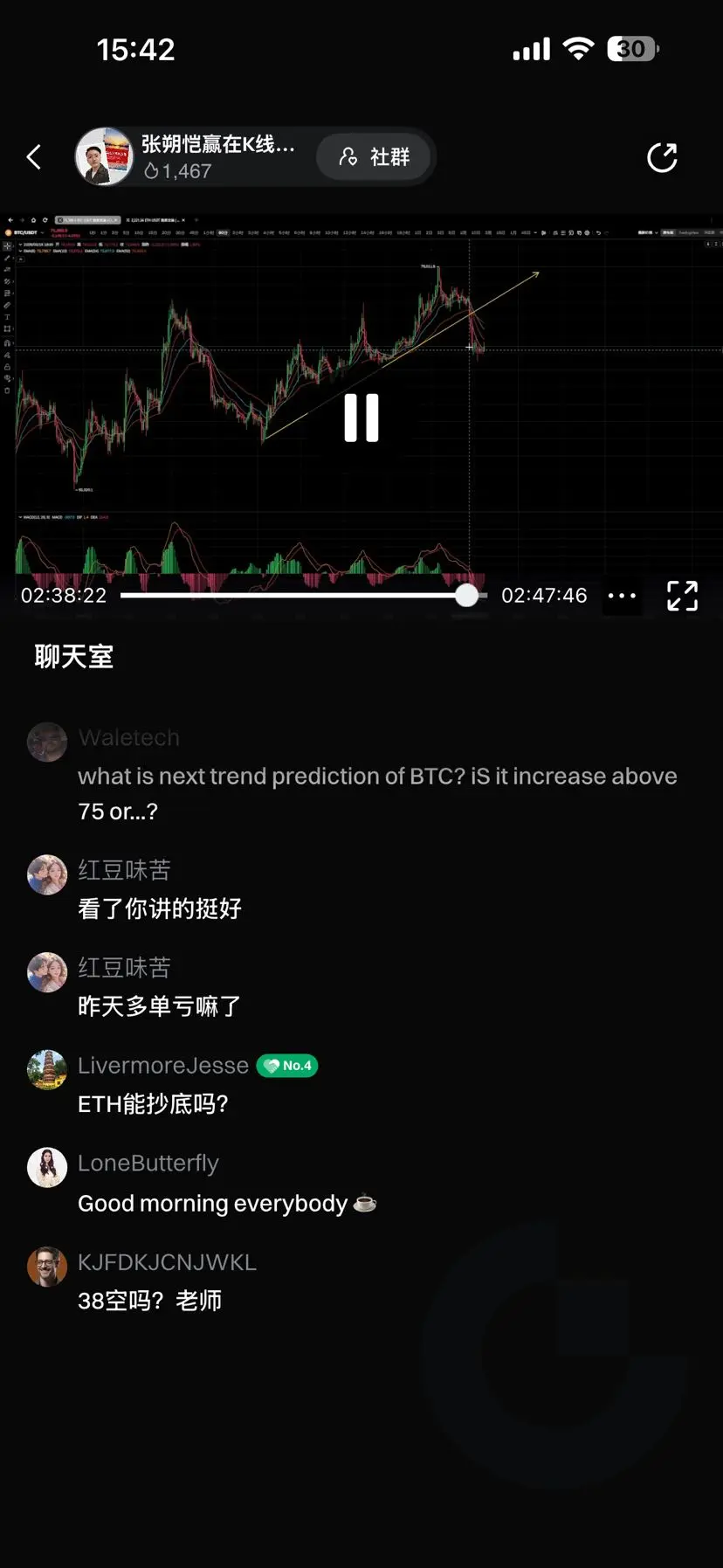This screenshot has height=1568, width=723.
Task: Enter fullscreen video mode
Action: 682,596
